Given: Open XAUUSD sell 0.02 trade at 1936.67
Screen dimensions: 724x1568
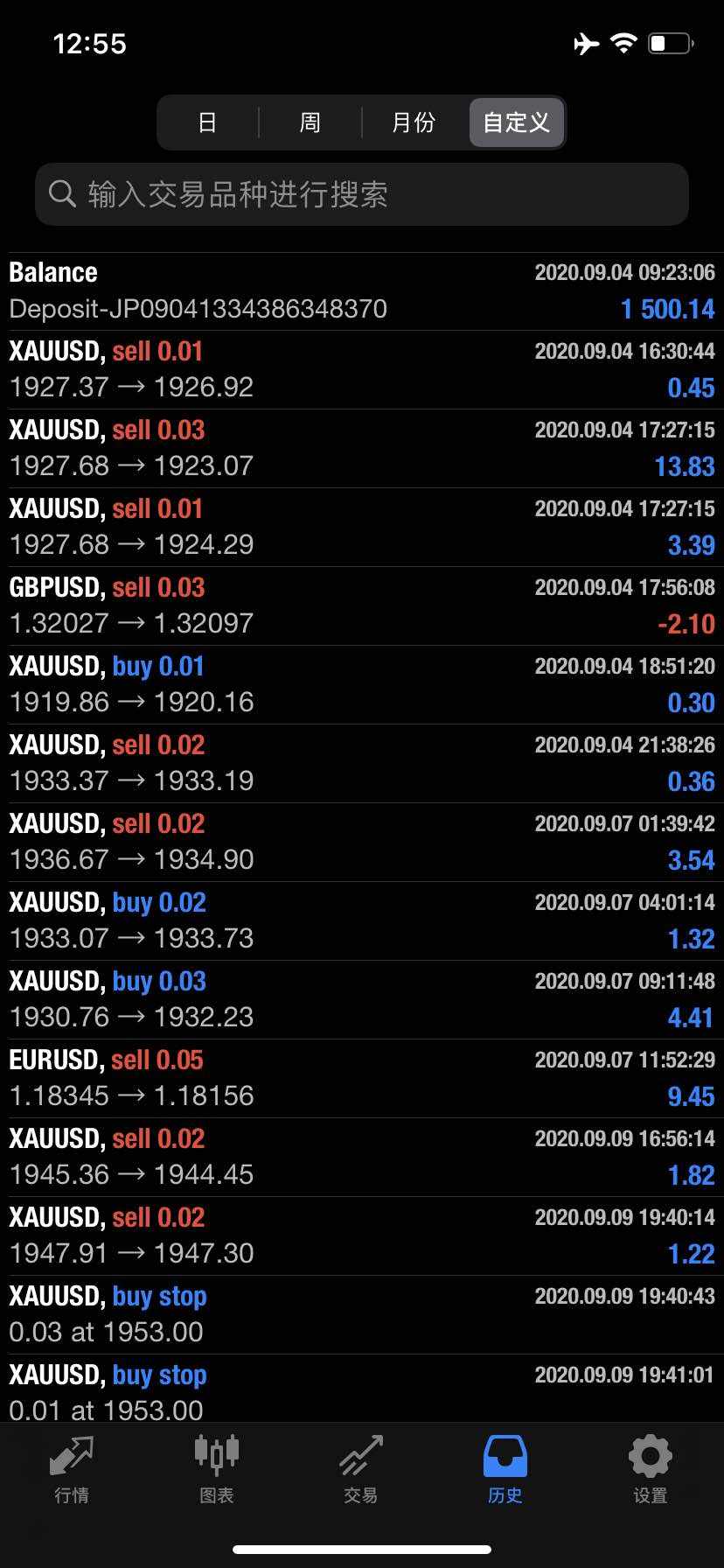Looking at the screenshot, I should coord(362,843).
